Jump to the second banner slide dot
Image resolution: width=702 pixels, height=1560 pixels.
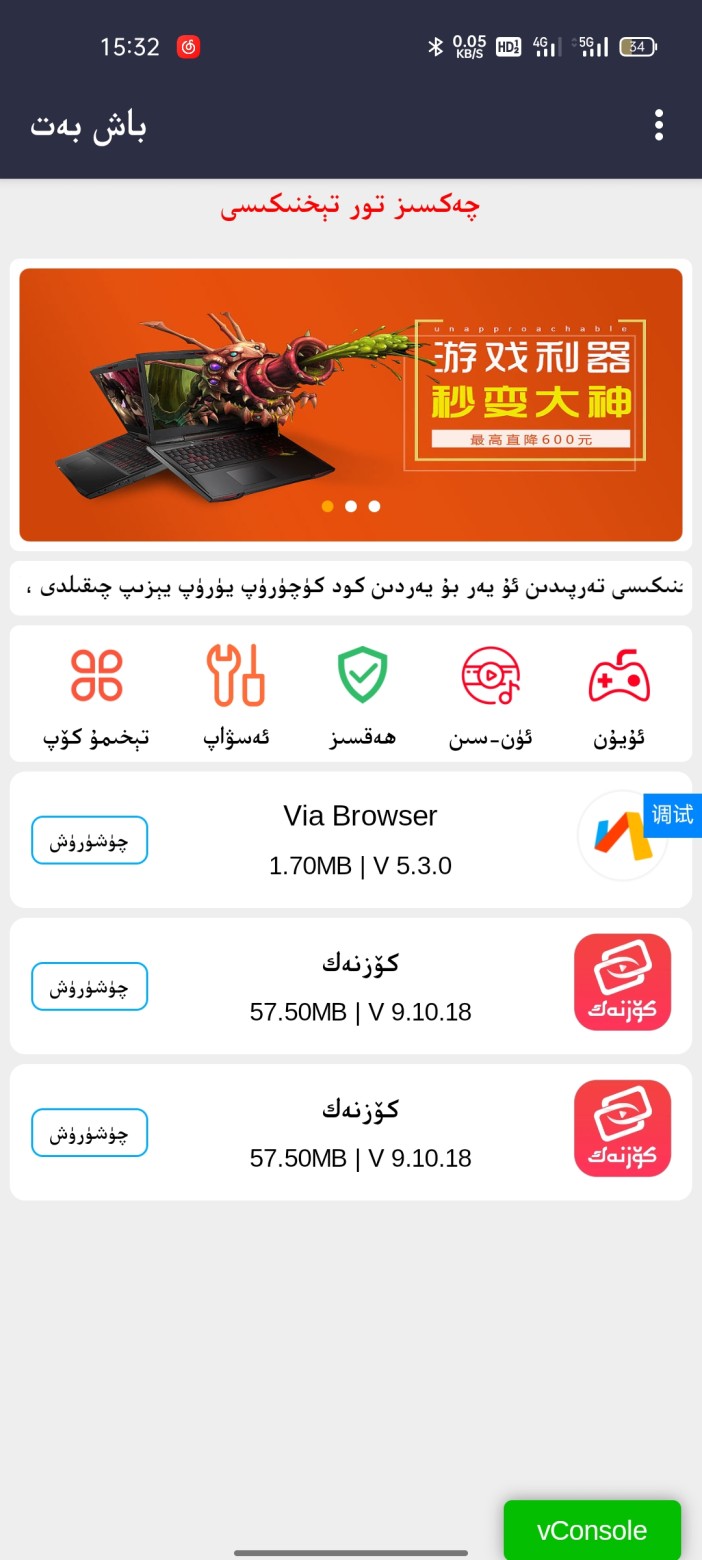pyautogui.click(x=351, y=506)
